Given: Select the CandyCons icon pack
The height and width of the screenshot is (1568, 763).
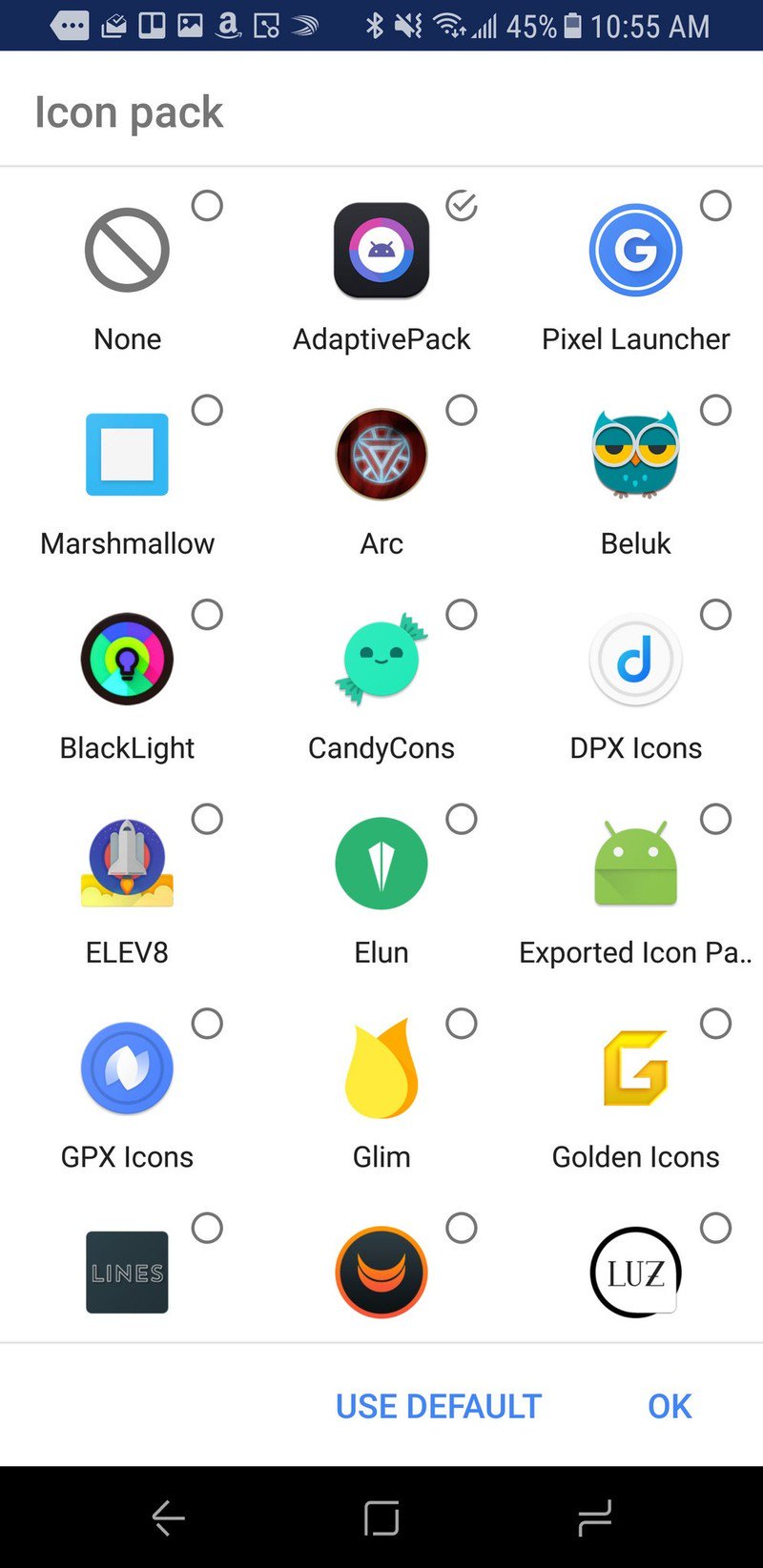Looking at the screenshot, I should pos(381,659).
